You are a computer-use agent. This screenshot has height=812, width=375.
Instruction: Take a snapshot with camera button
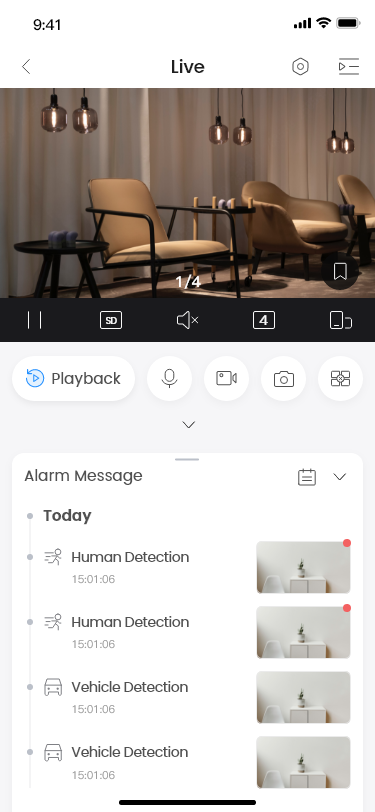pos(283,379)
